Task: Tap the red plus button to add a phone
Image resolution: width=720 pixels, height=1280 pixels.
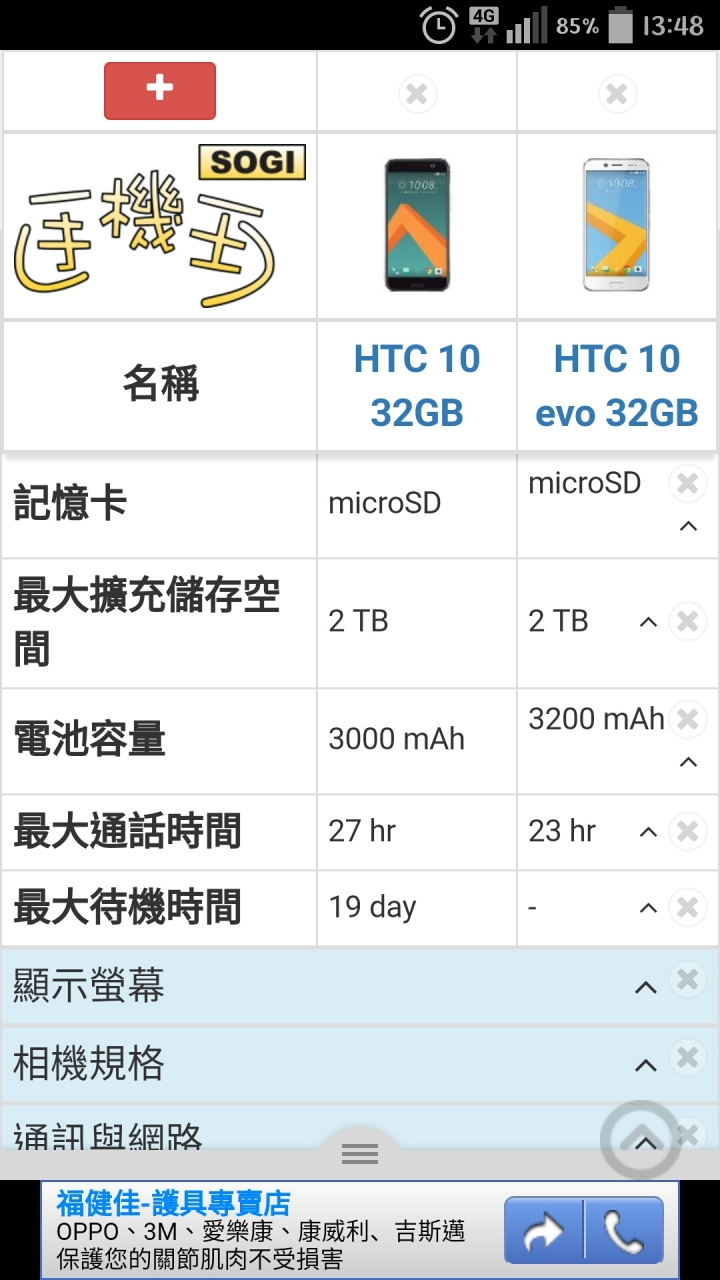Action: (x=160, y=90)
